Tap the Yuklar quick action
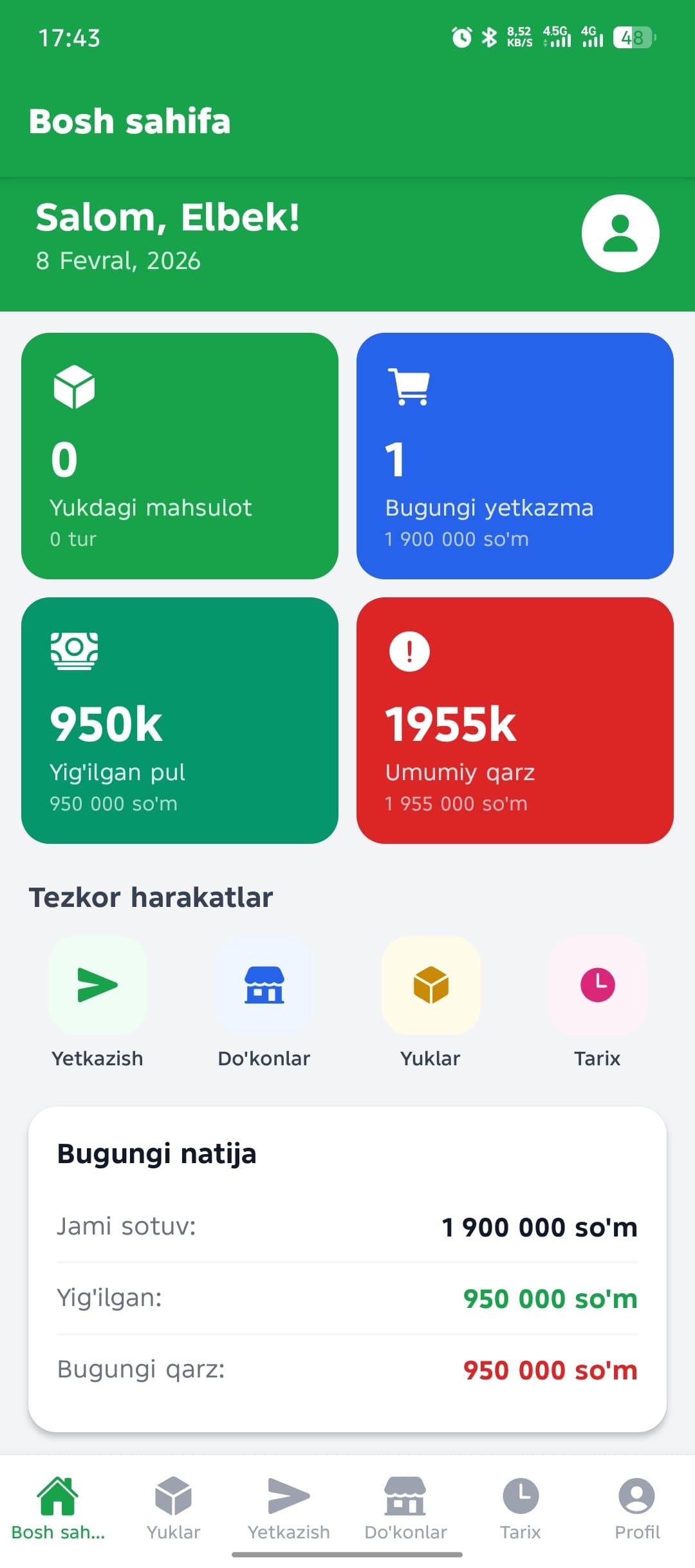Viewport: 695px width, 1568px height. click(x=431, y=985)
